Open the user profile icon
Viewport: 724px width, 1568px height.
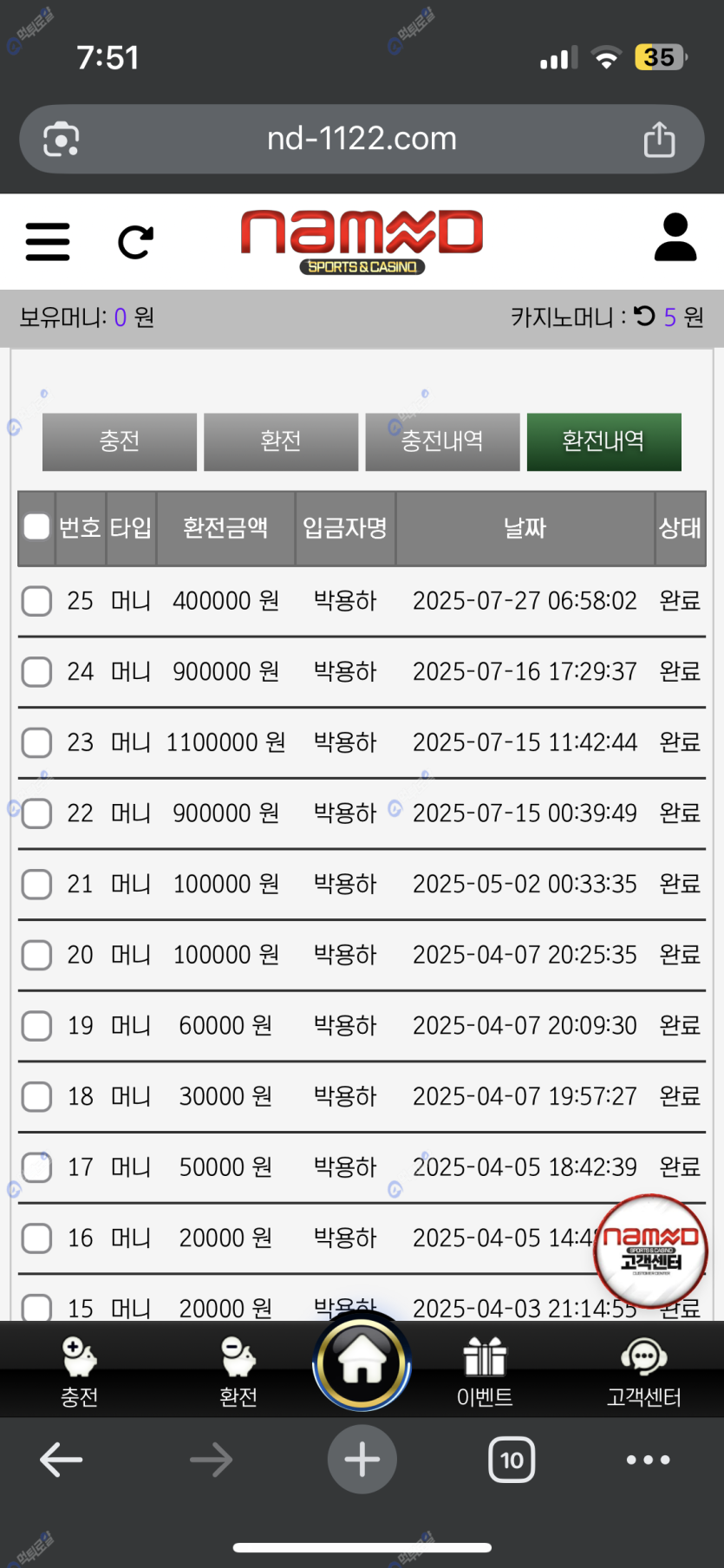coord(675,238)
